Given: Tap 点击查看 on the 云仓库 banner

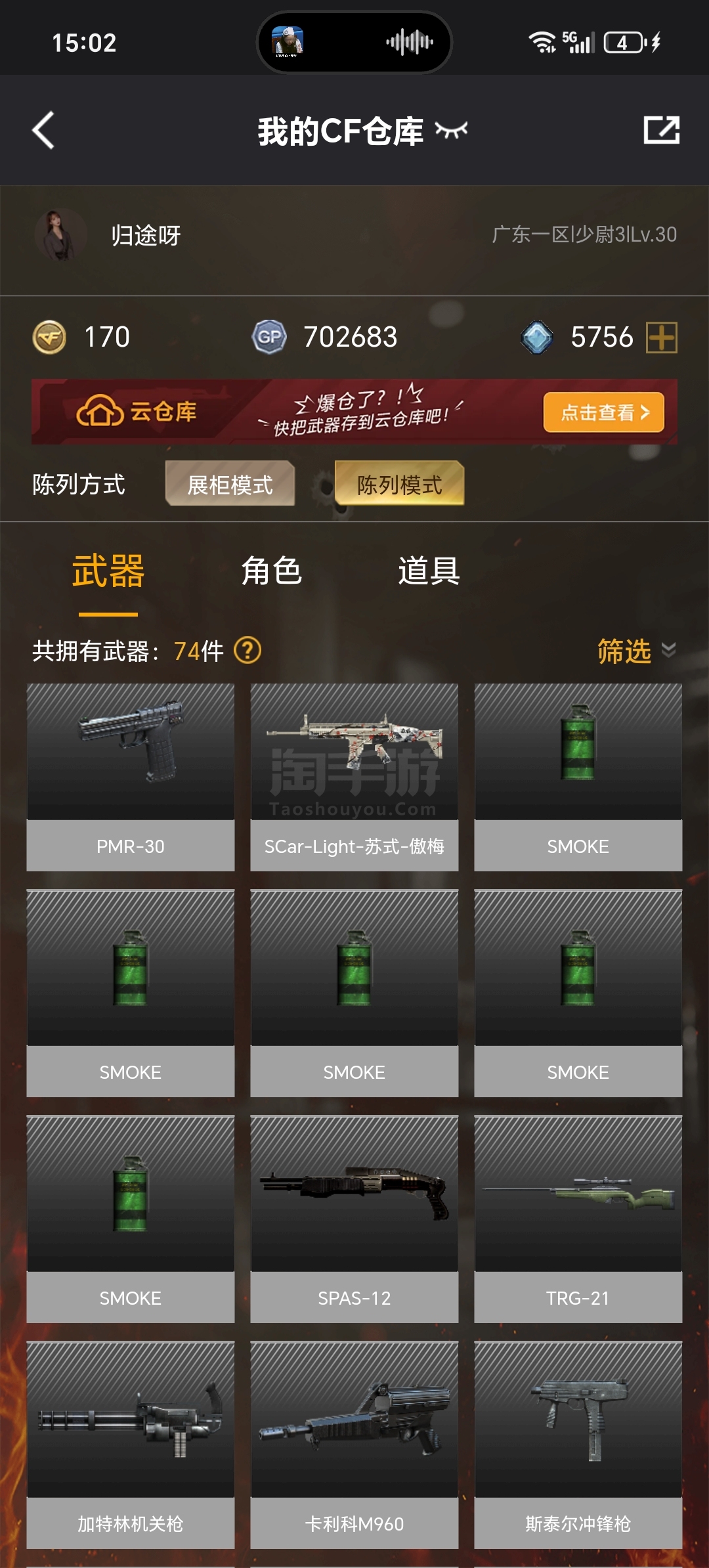Looking at the screenshot, I should (x=604, y=412).
